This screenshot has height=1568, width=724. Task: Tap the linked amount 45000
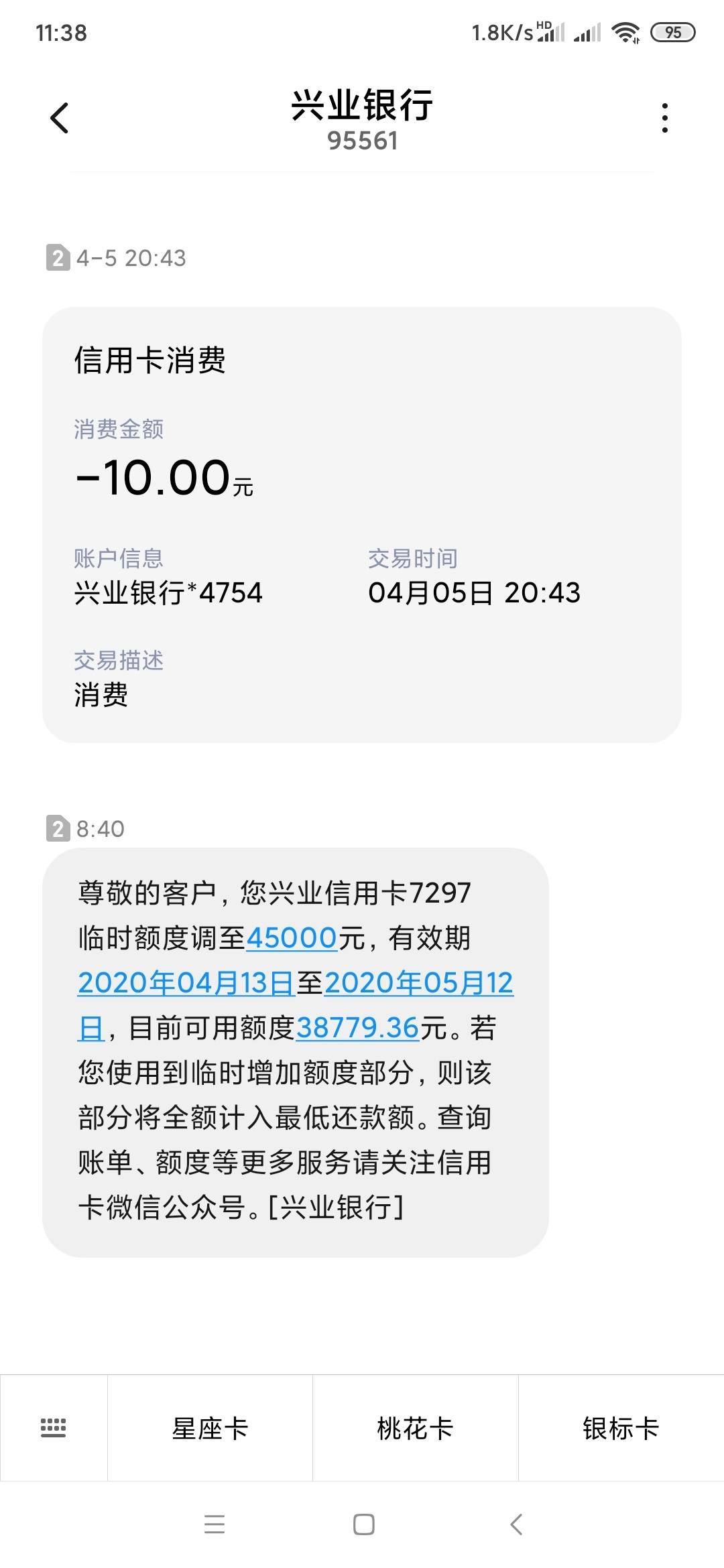pos(292,937)
